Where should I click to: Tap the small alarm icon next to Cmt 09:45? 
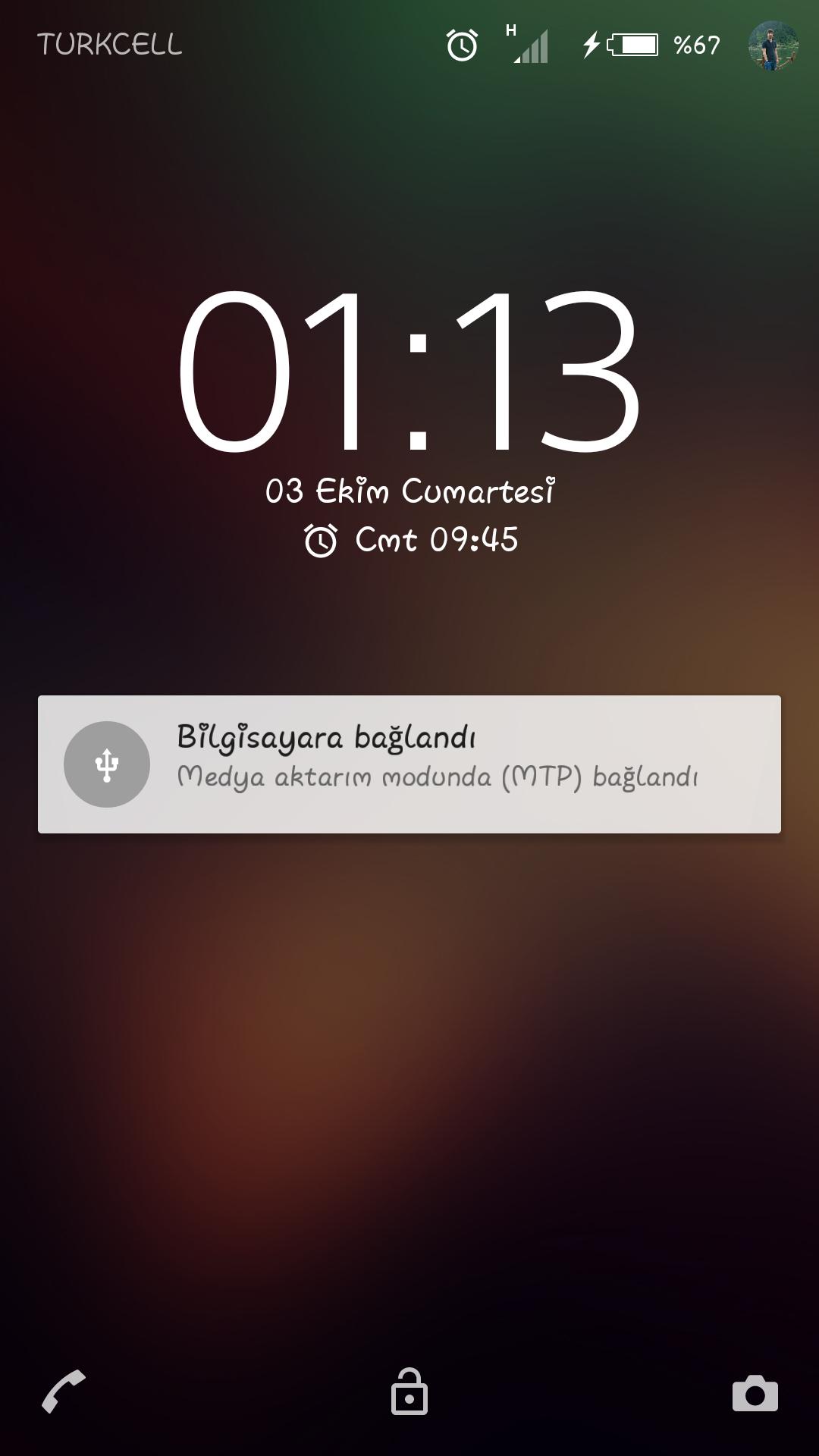coord(322,539)
